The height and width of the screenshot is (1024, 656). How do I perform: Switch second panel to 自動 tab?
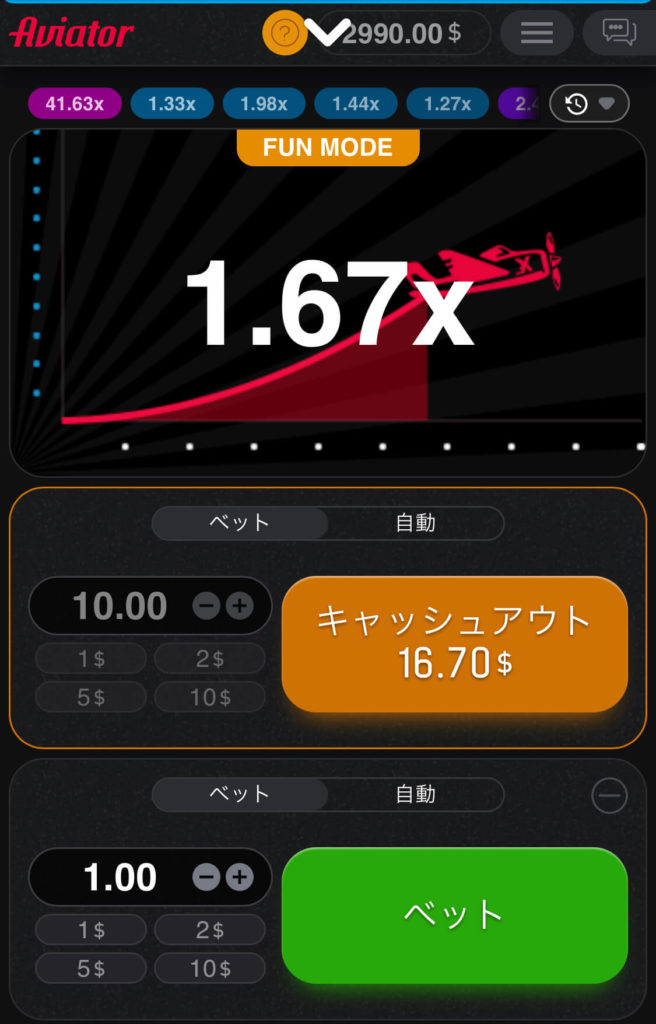coord(415,794)
